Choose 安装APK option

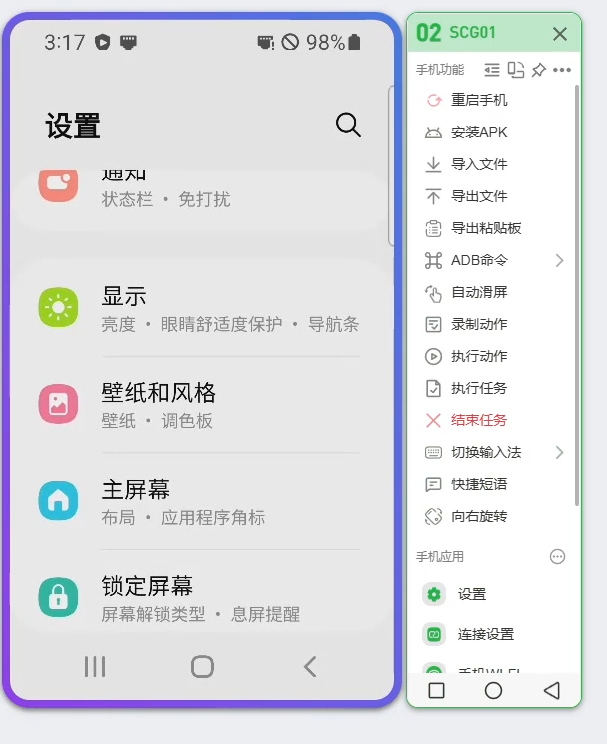tap(479, 132)
